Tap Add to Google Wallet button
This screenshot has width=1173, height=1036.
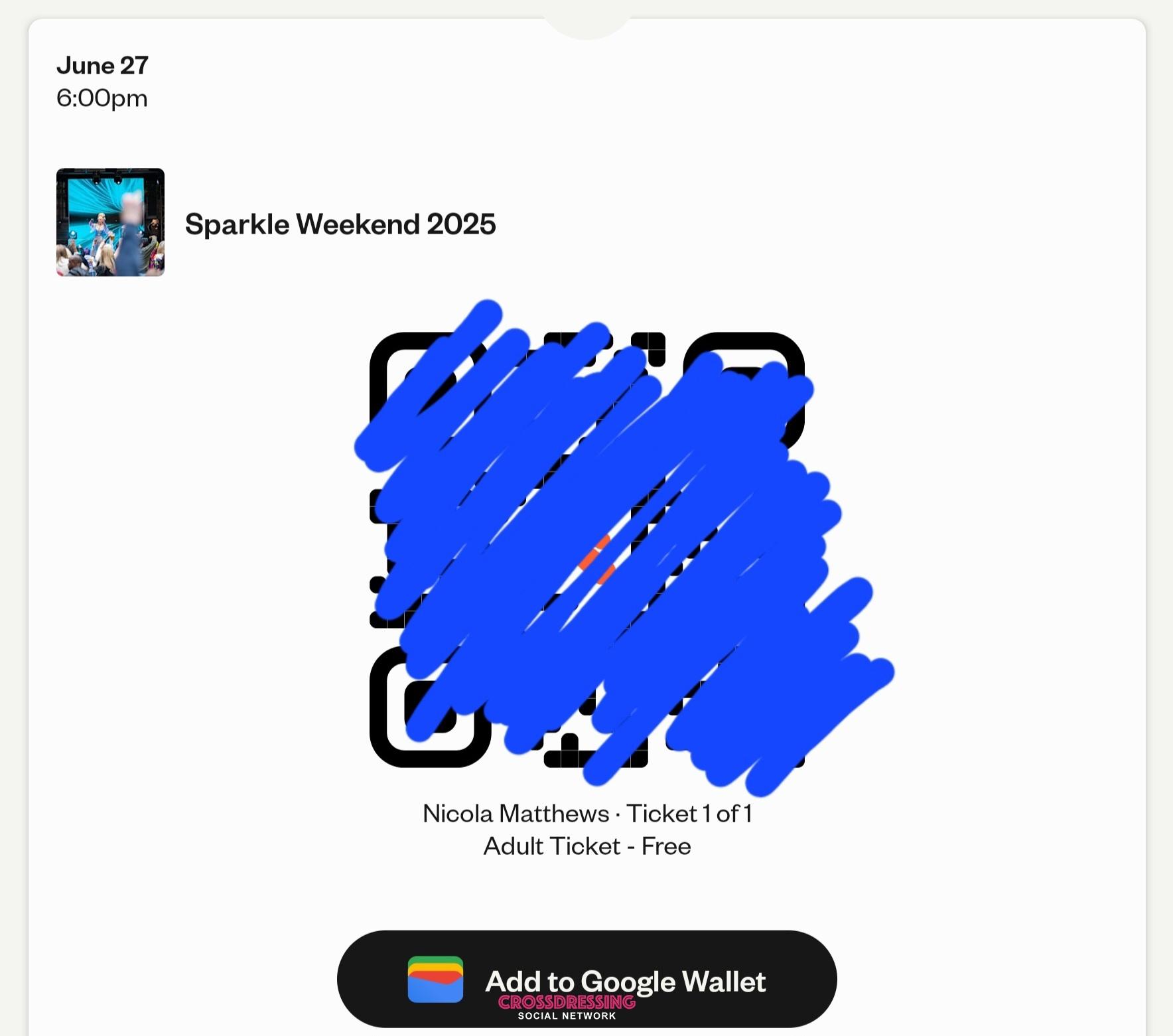(x=586, y=979)
